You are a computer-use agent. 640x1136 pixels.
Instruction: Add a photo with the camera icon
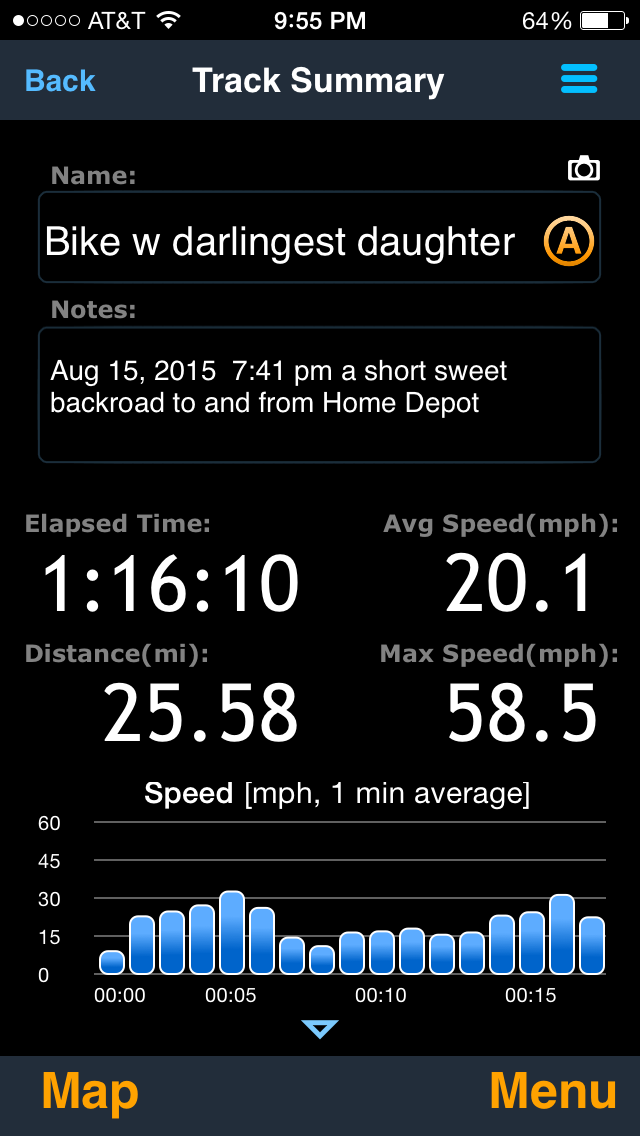(583, 169)
